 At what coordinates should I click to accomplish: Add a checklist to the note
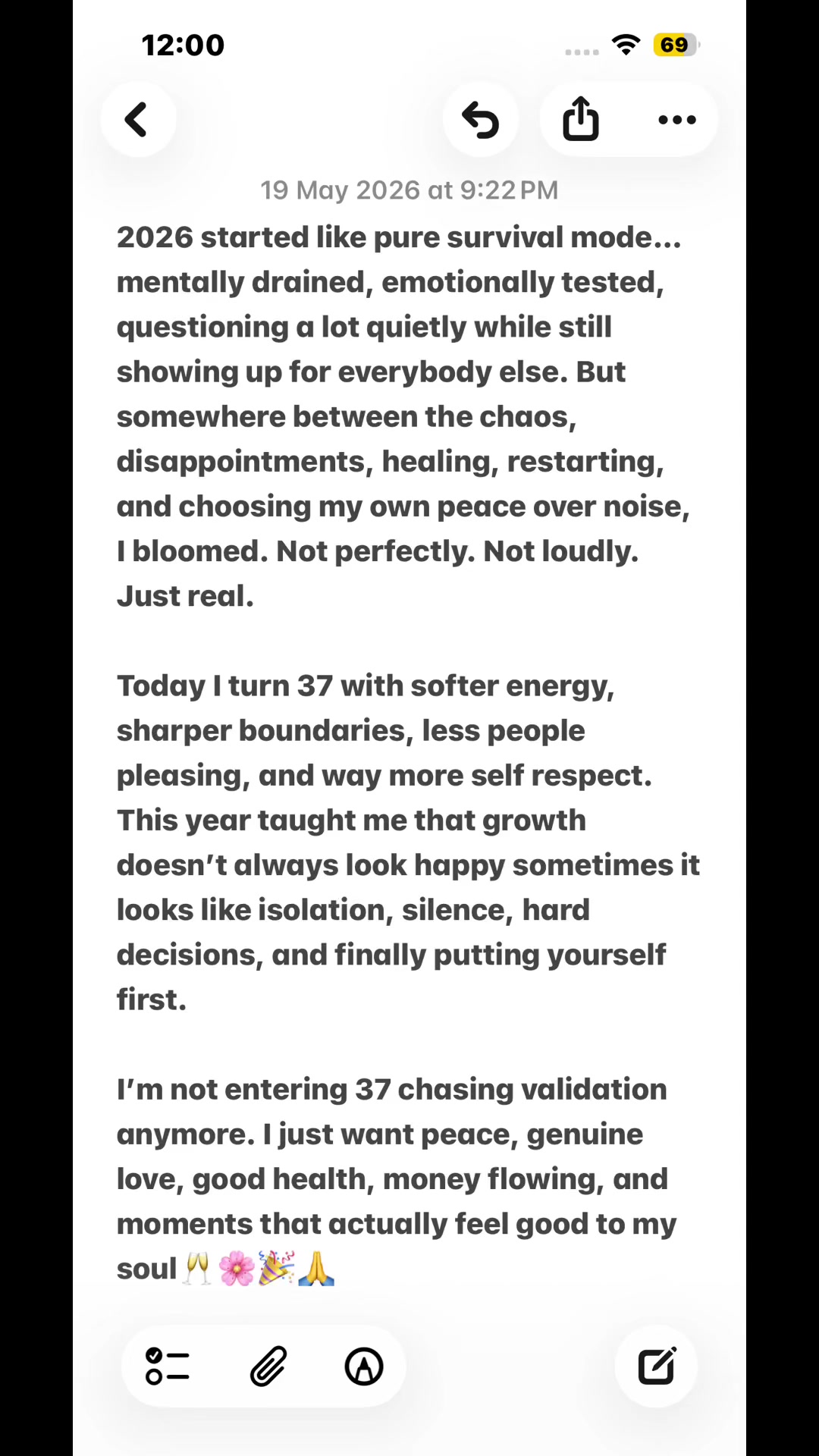(x=168, y=1367)
